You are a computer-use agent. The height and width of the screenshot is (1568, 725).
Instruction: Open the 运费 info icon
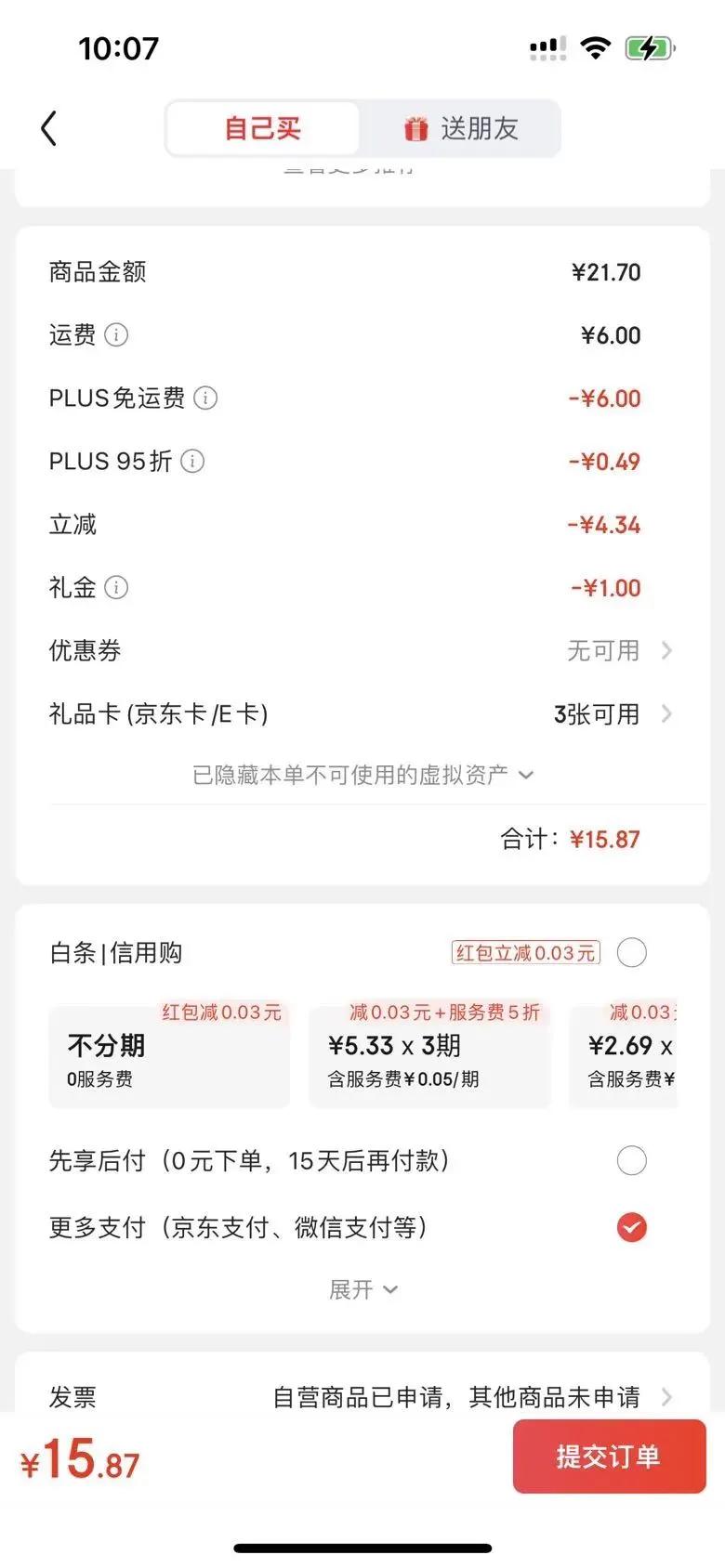[116, 335]
